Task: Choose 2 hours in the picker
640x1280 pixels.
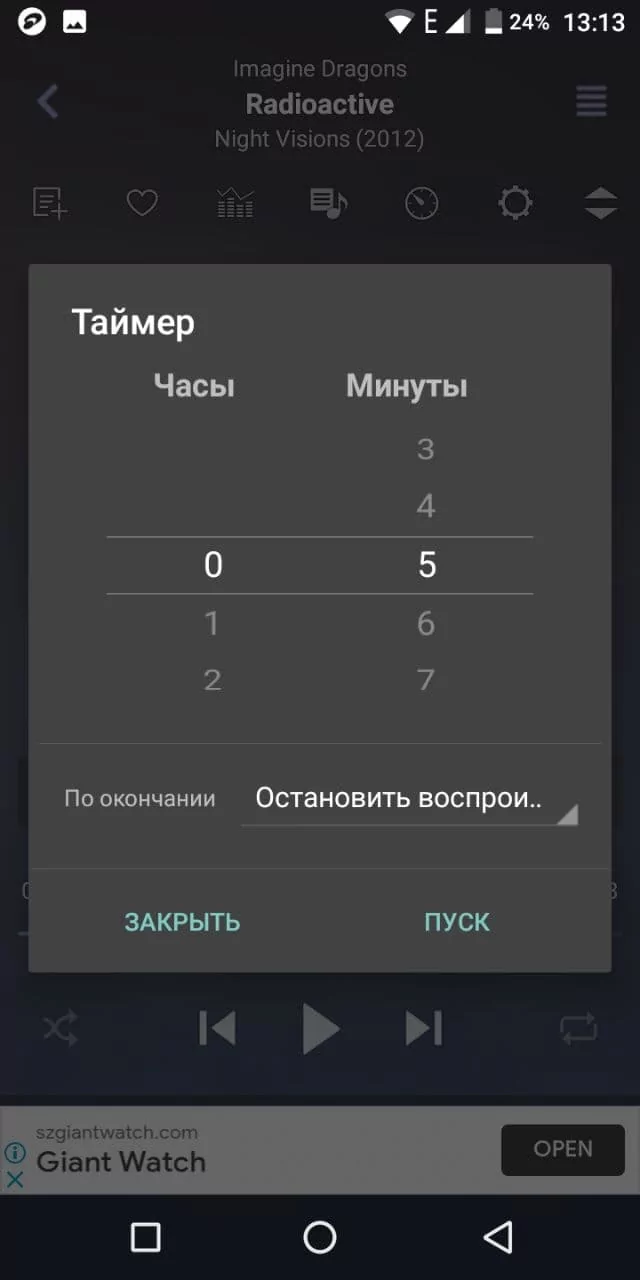Action: point(212,680)
